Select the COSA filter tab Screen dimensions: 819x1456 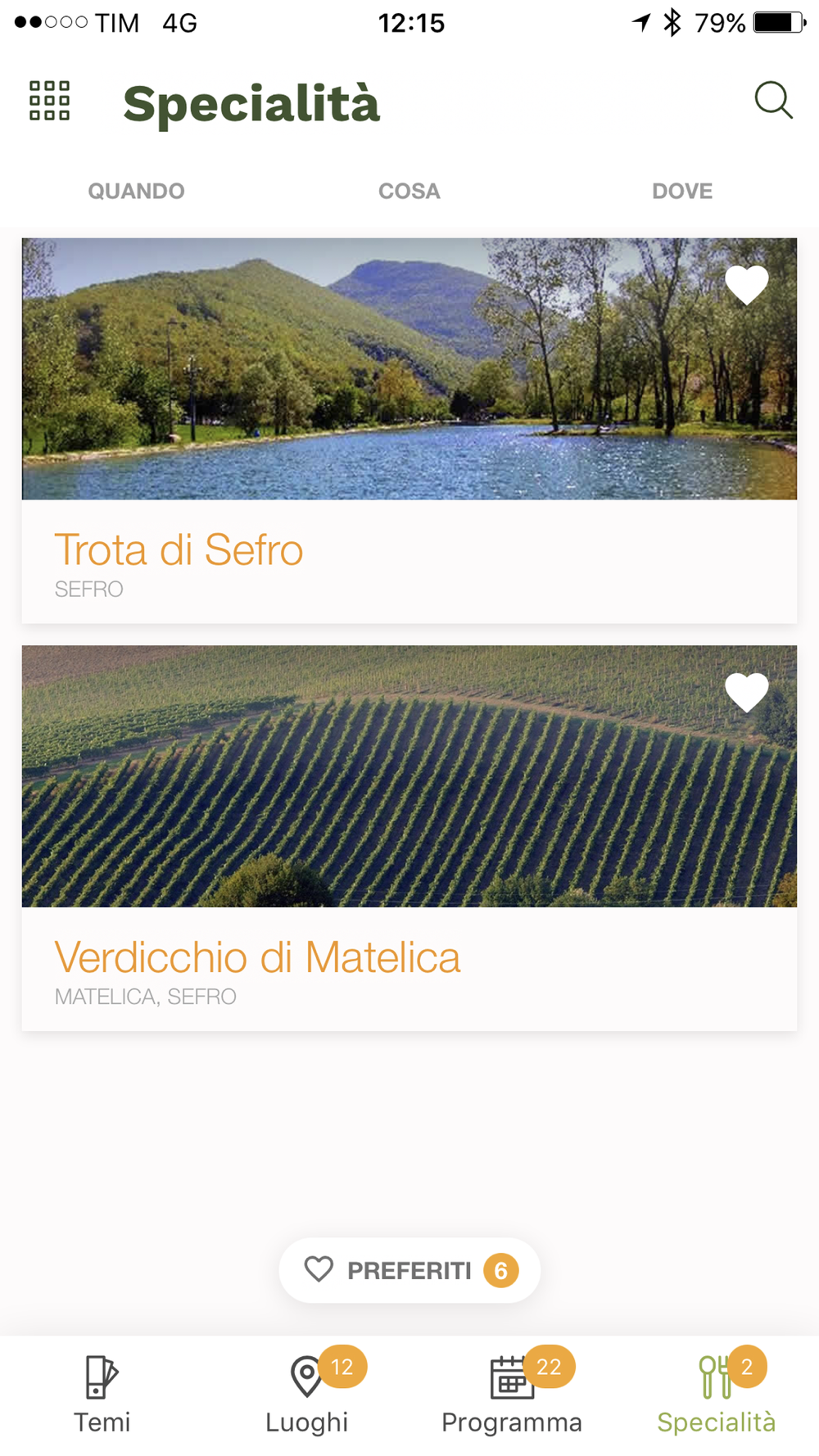click(409, 191)
